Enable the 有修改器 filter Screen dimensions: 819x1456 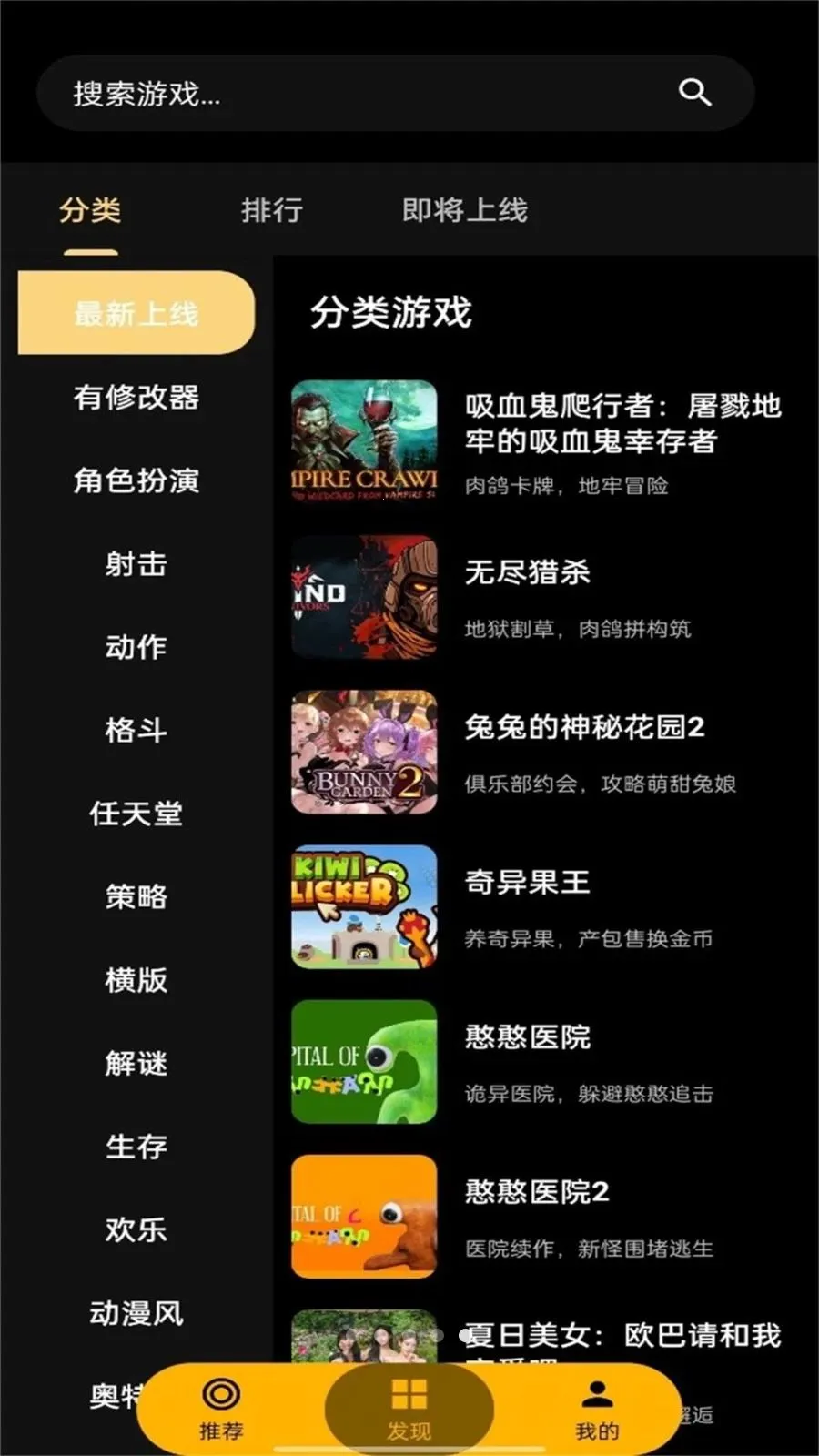pos(136,398)
